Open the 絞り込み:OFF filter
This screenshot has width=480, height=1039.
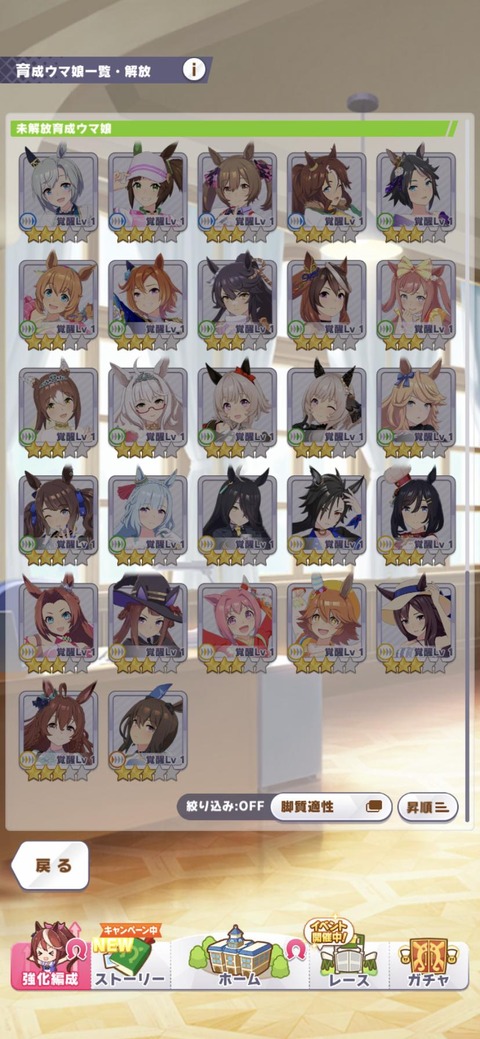pos(222,806)
